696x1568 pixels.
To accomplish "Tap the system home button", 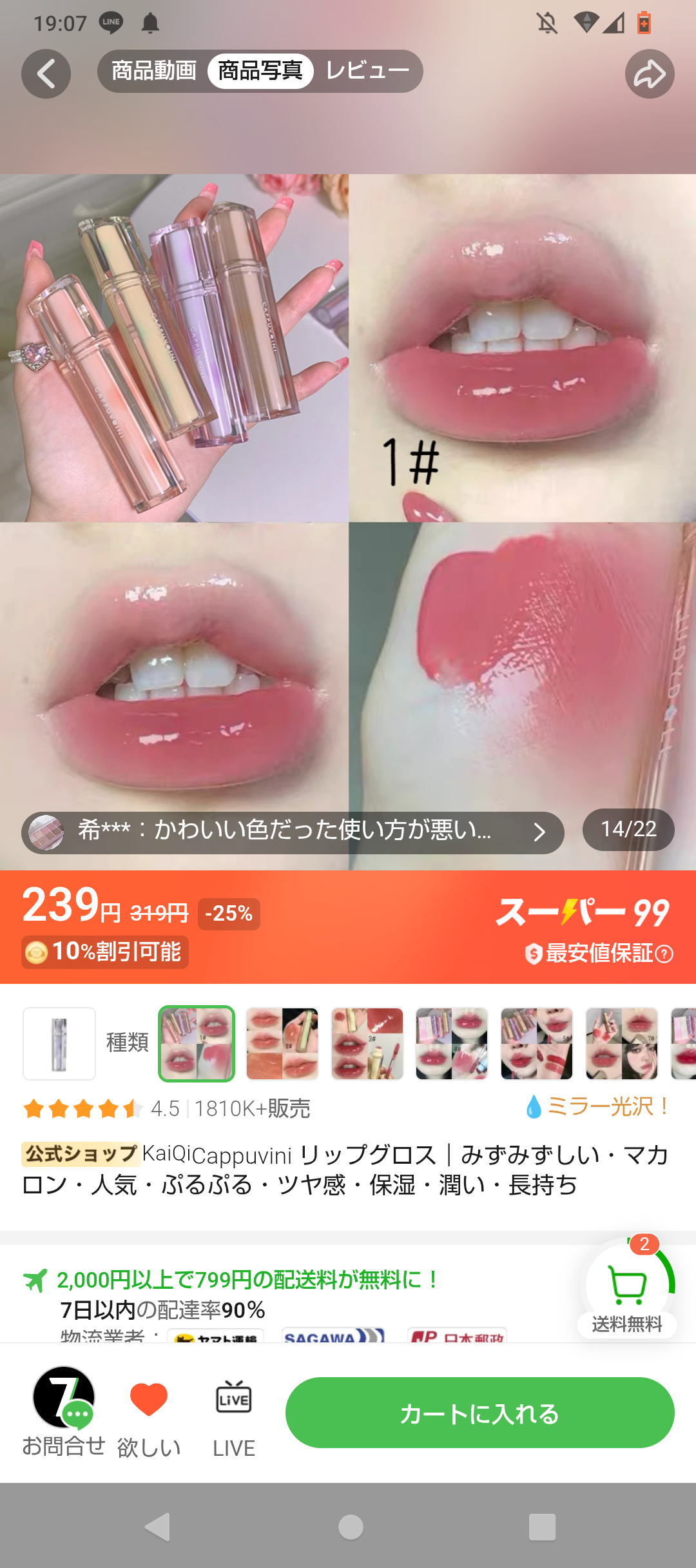I will point(351,1527).
